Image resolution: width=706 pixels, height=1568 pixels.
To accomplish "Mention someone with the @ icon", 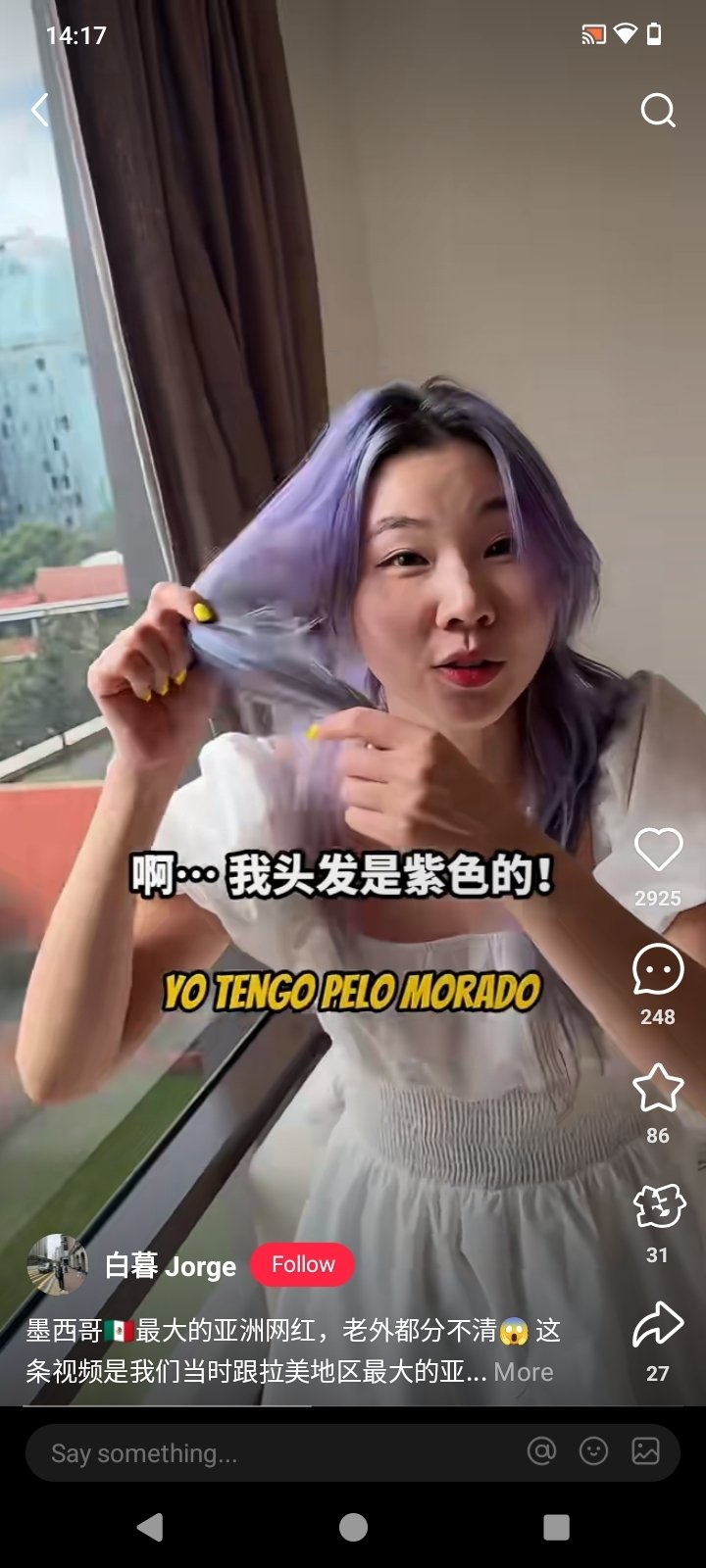I will (x=541, y=1451).
